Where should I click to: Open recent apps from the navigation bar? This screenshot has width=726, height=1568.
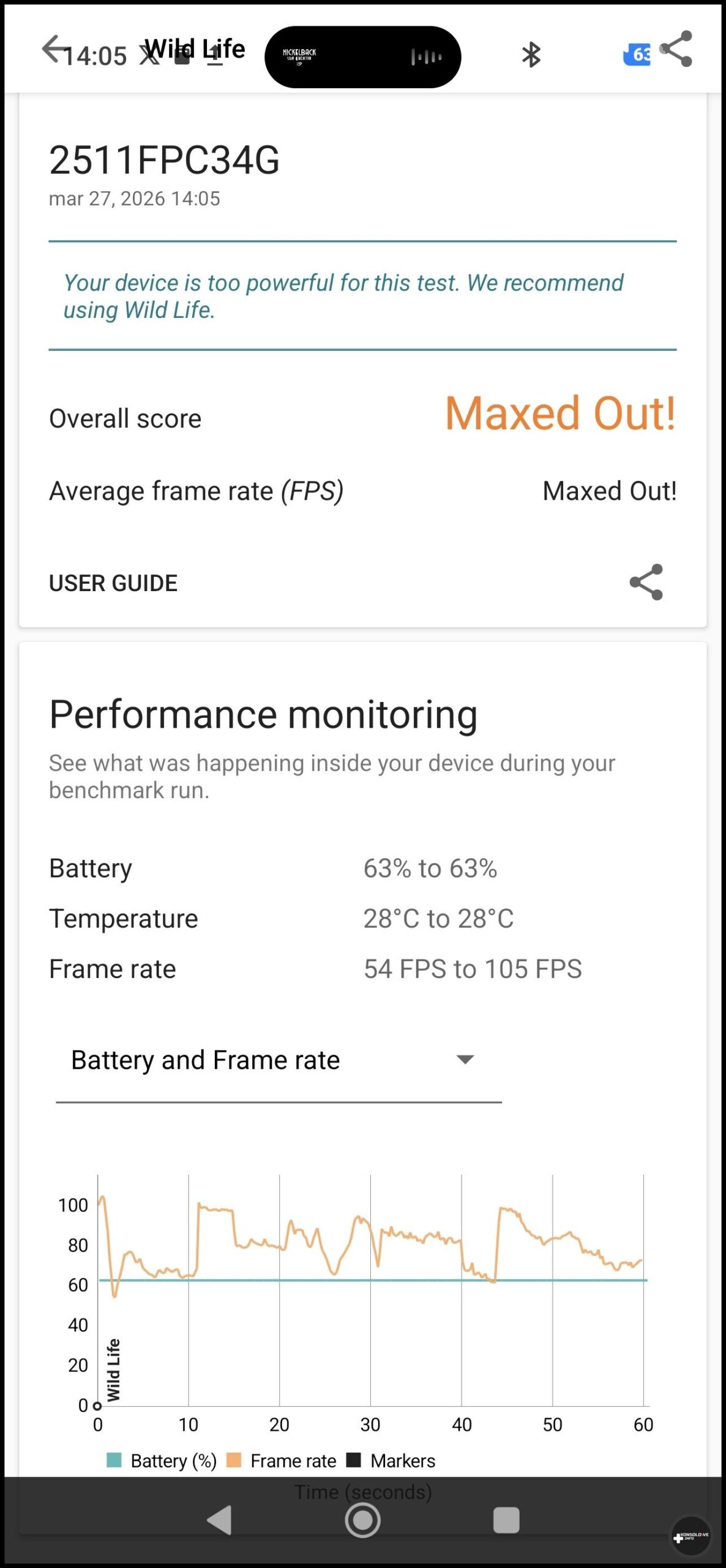click(506, 1520)
